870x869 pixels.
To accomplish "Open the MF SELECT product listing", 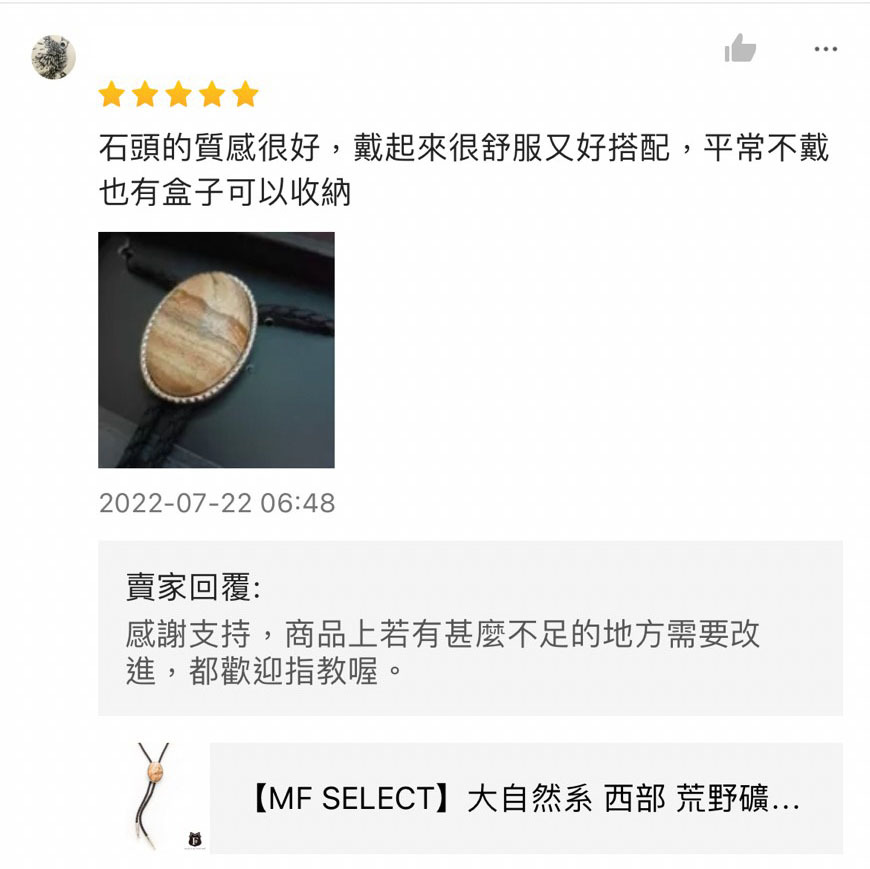I will click(524, 798).
